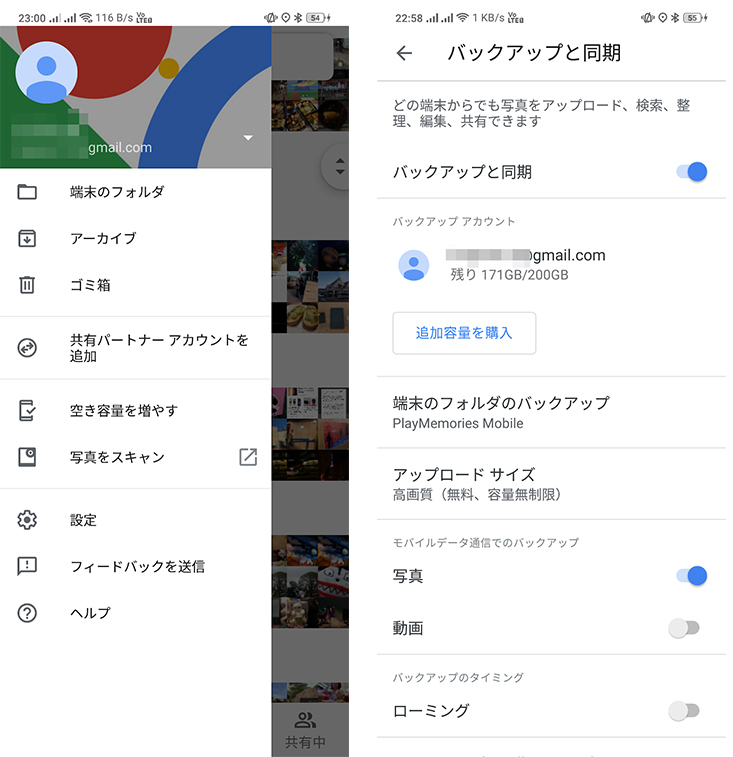Image resolution: width=733 pixels, height=757 pixels.
Task: Turn on ローミング backup
Action: [x=684, y=711]
